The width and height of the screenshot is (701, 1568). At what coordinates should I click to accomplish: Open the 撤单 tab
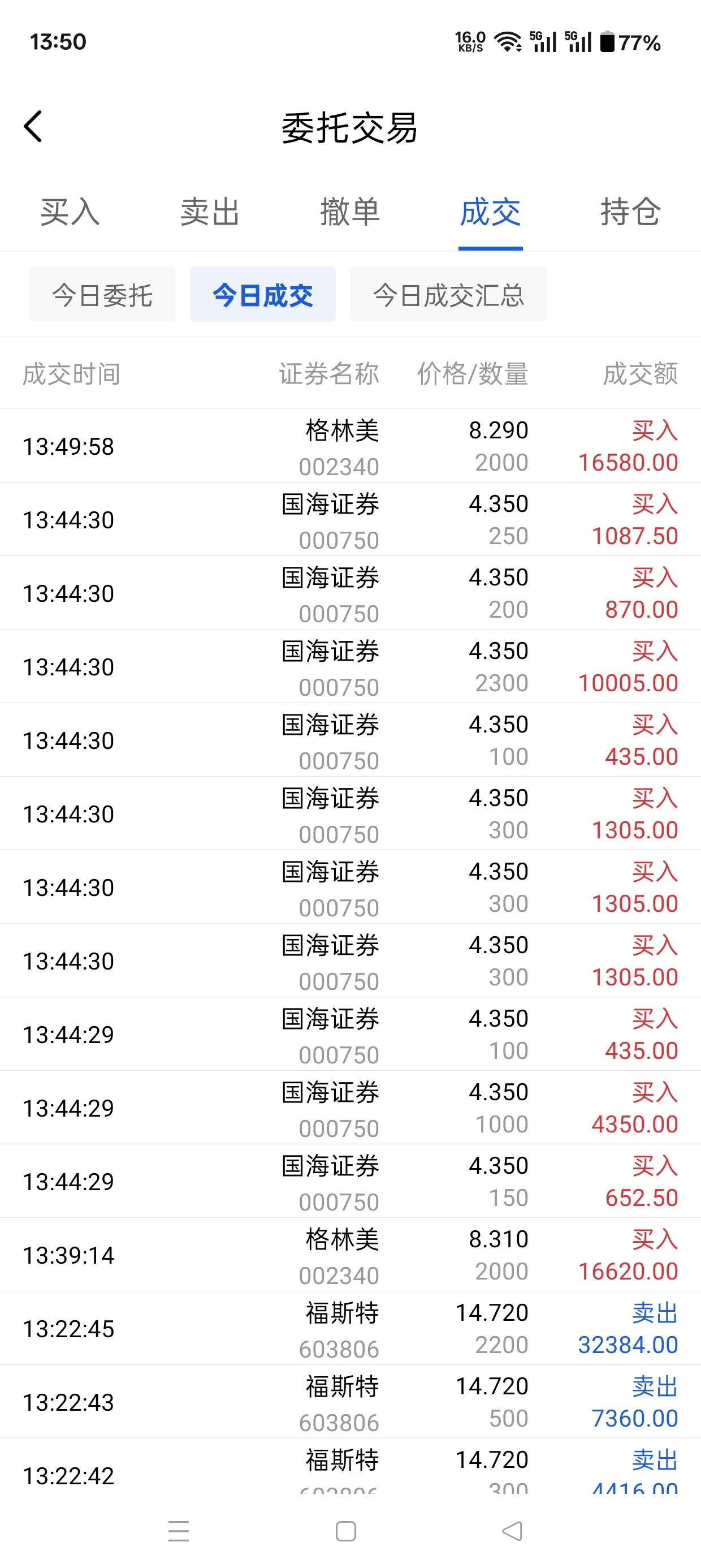350,213
